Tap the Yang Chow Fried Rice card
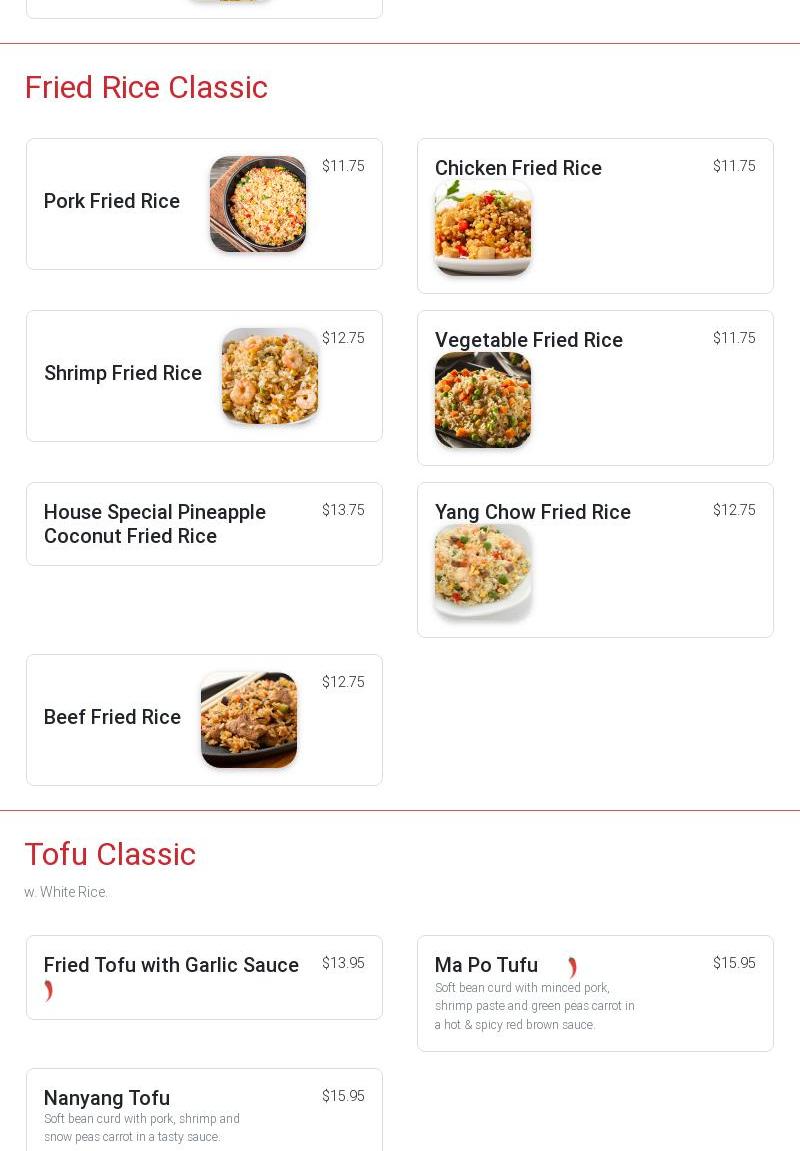The height and width of the screenshot is (1151, 800). (532, 513)
